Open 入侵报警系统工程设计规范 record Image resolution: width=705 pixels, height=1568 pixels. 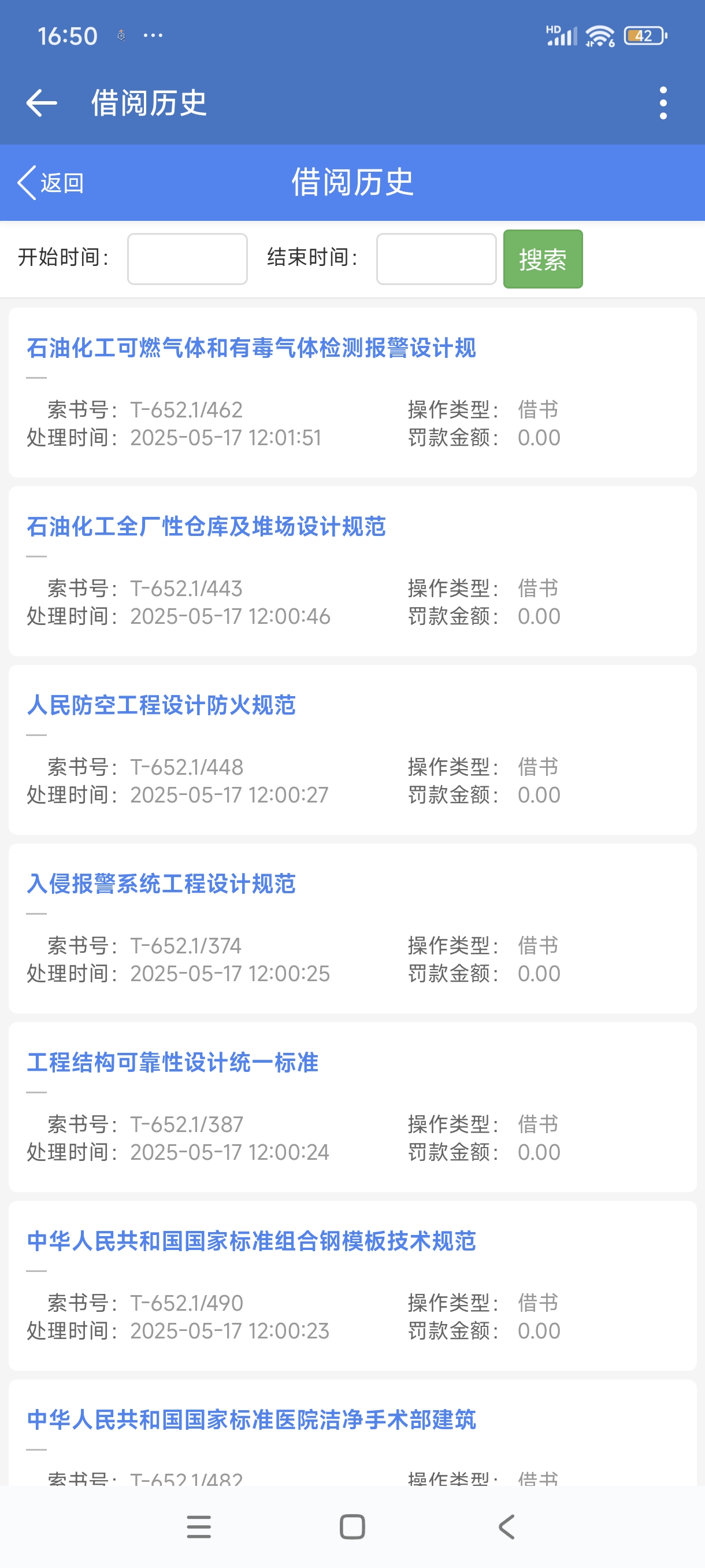tap(161, 884)
